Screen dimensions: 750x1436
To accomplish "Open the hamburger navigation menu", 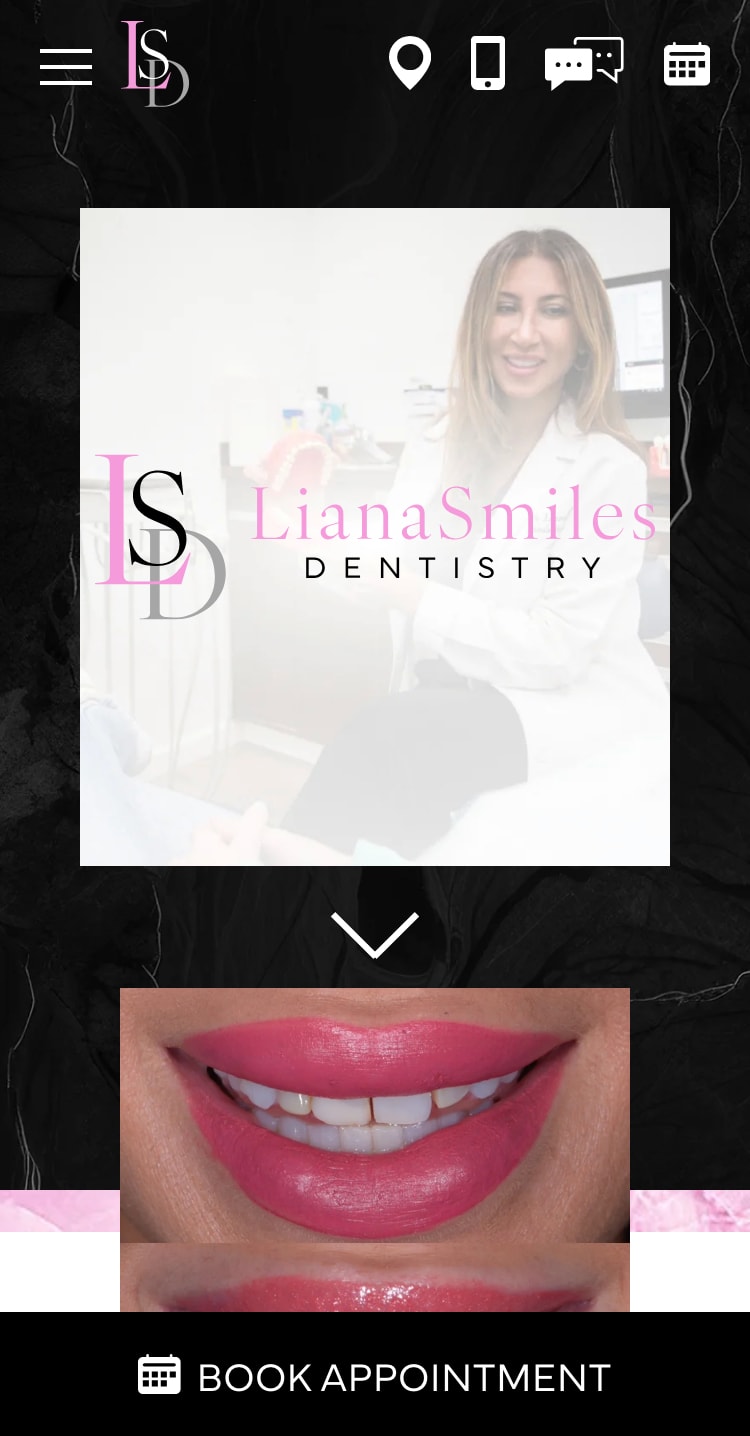I will coord(66,67).
